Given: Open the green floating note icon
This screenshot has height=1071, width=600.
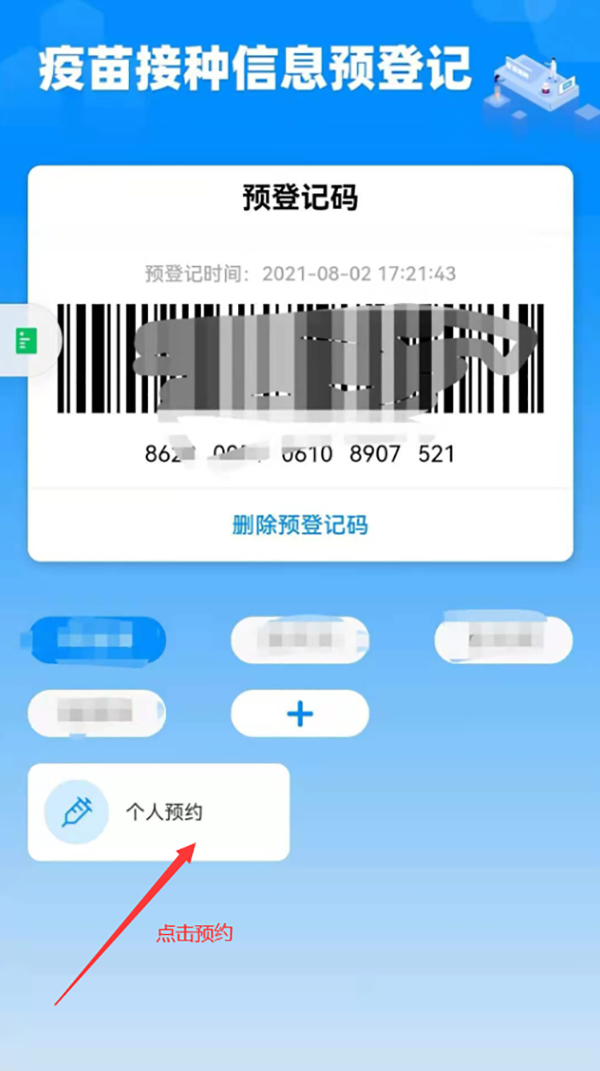Looking at the screenshot, I should tap(26, 341).
